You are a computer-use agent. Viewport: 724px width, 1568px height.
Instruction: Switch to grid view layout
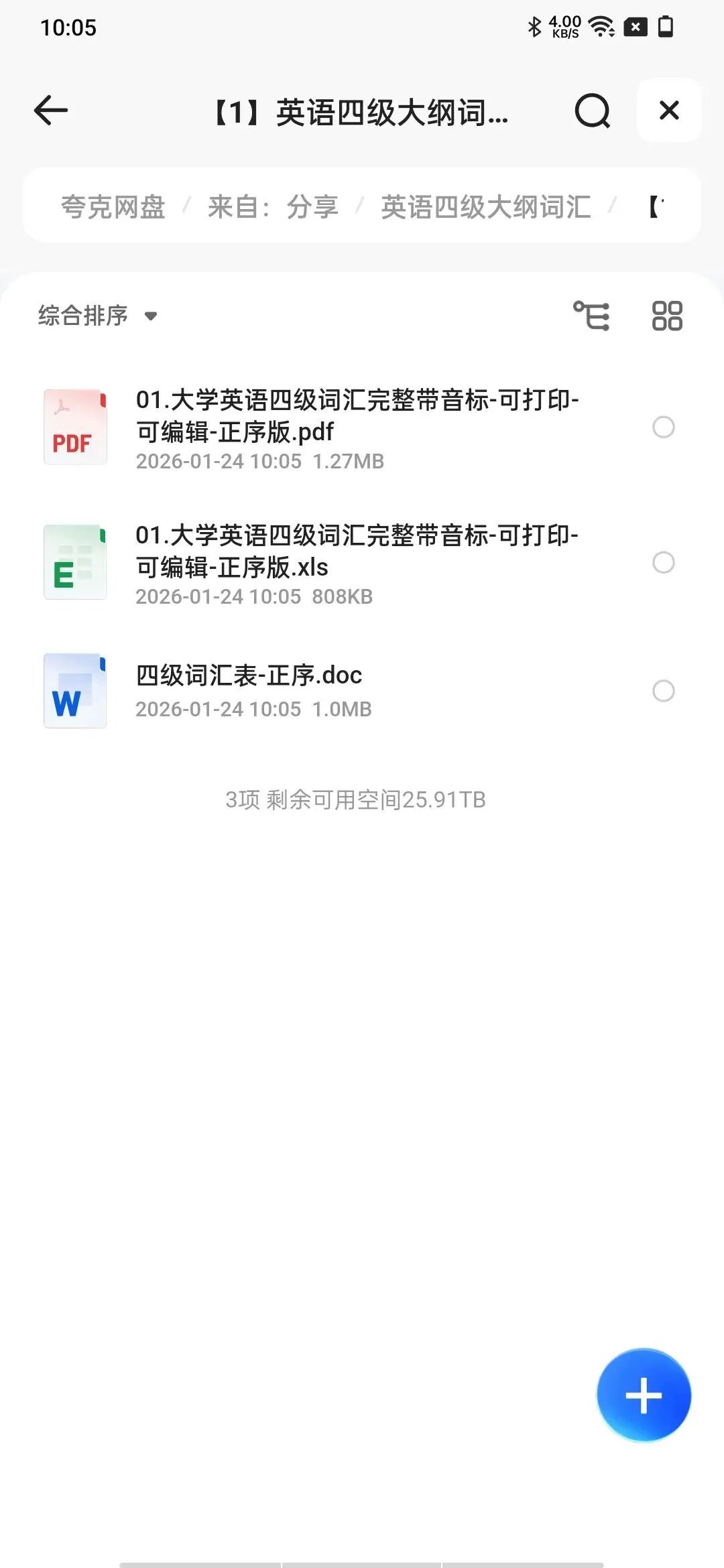pos(667,316)
